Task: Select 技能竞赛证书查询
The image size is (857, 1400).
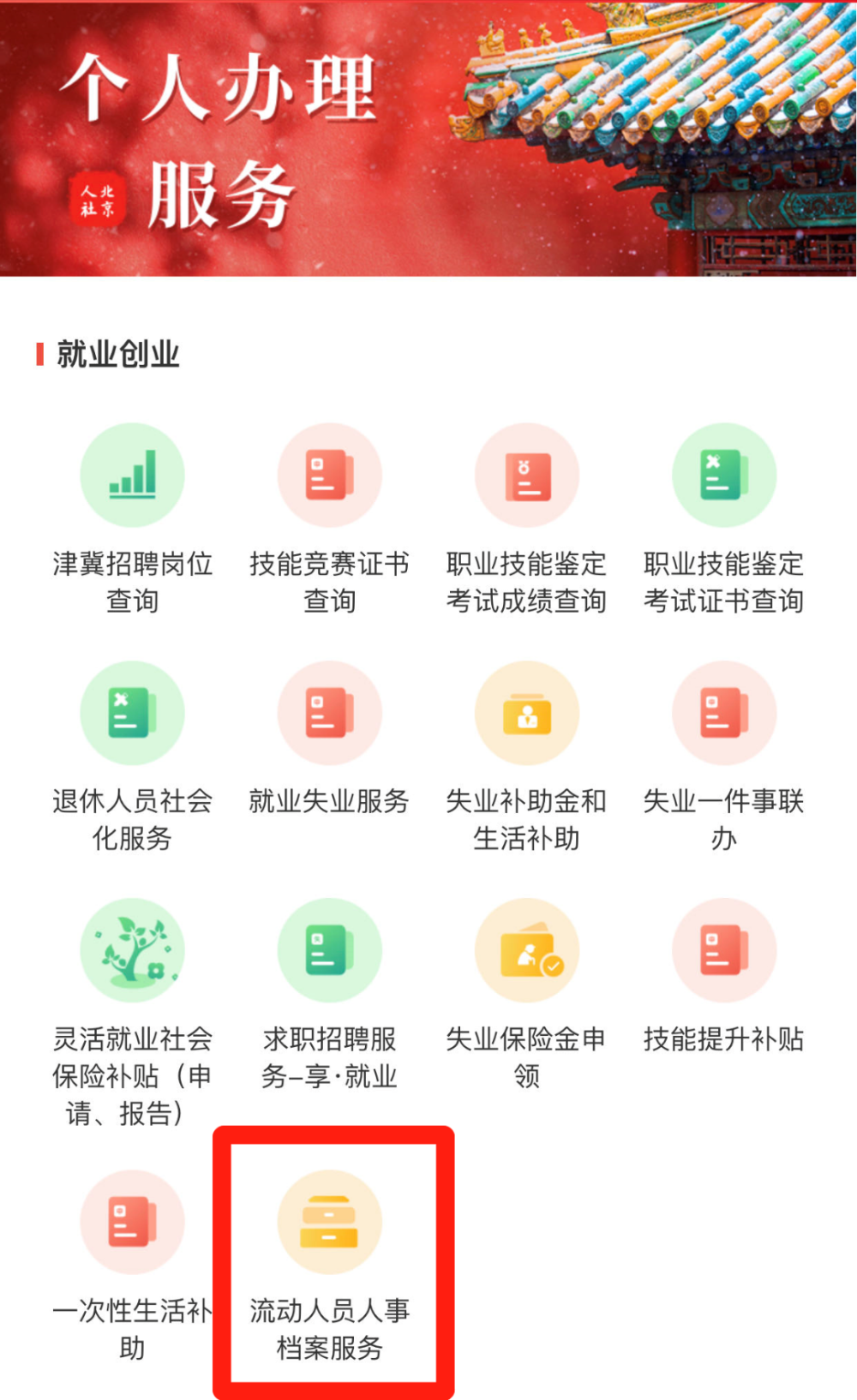Action: point(329,476)
